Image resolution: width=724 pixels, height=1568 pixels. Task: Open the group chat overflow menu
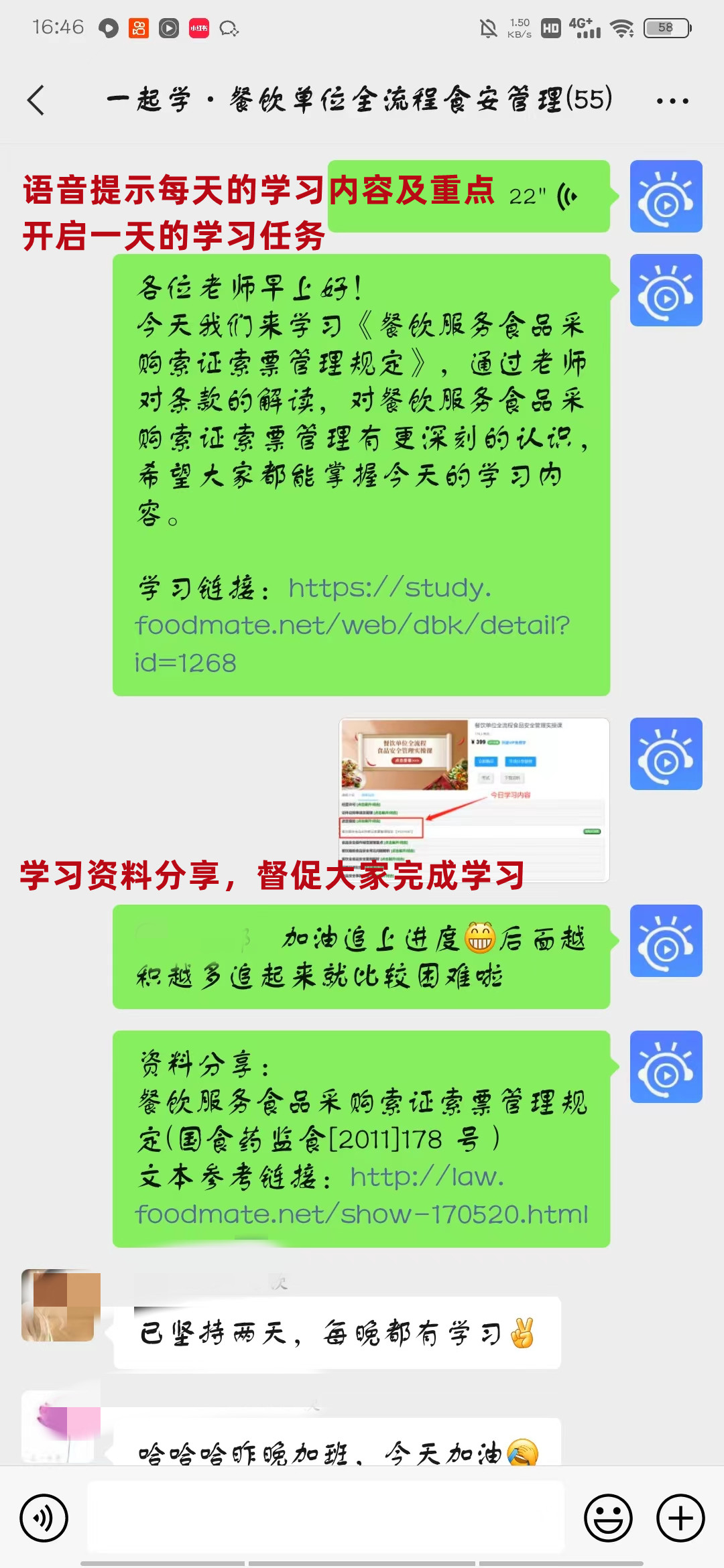pyautogui.click(x=672, y=101)
